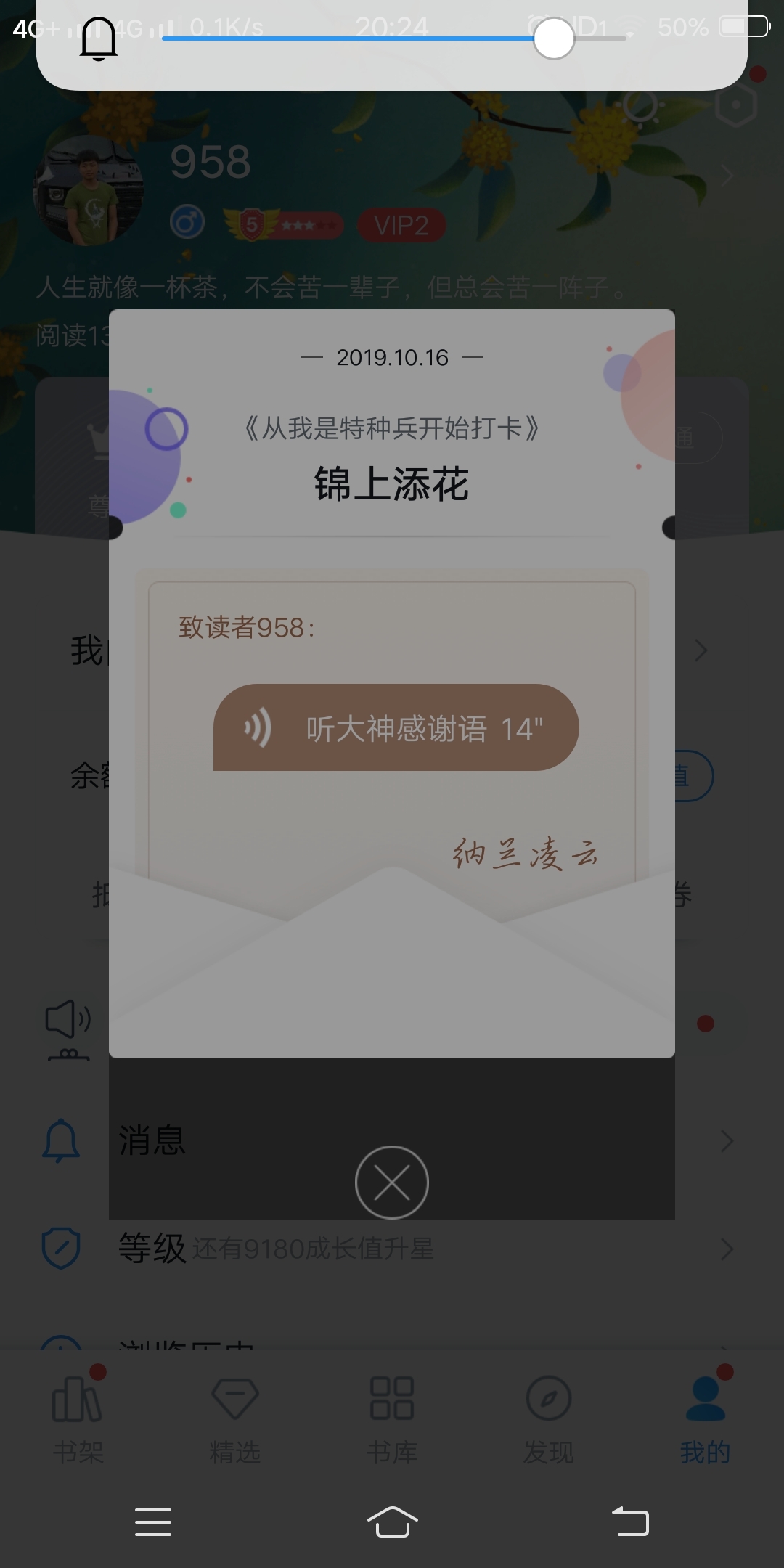This screenshot has width=784, height=1568.
Task: Go to the home screen
Action: point(392,1521)
